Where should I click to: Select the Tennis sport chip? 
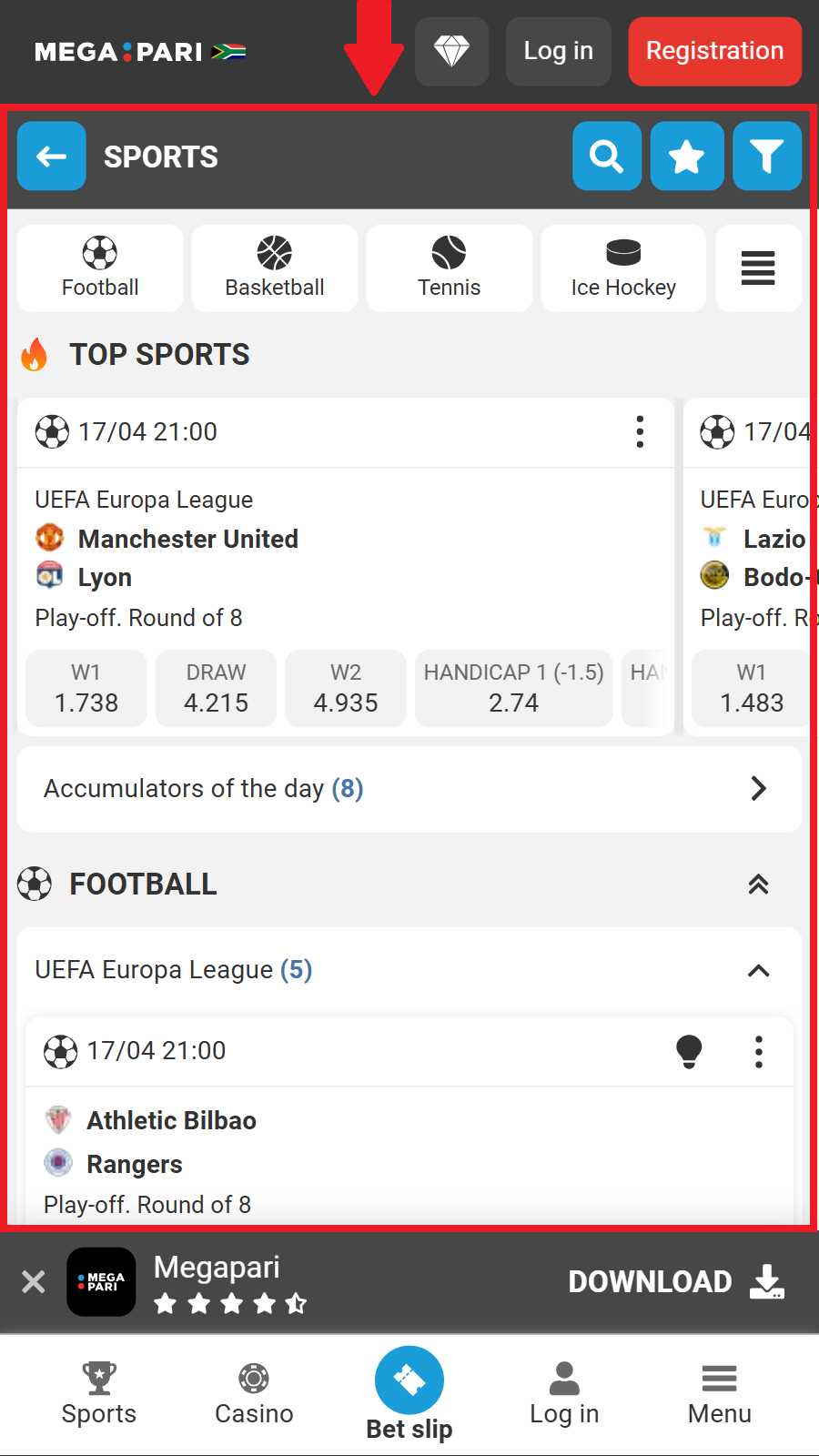pyautogui.click(x=450, y=268)
